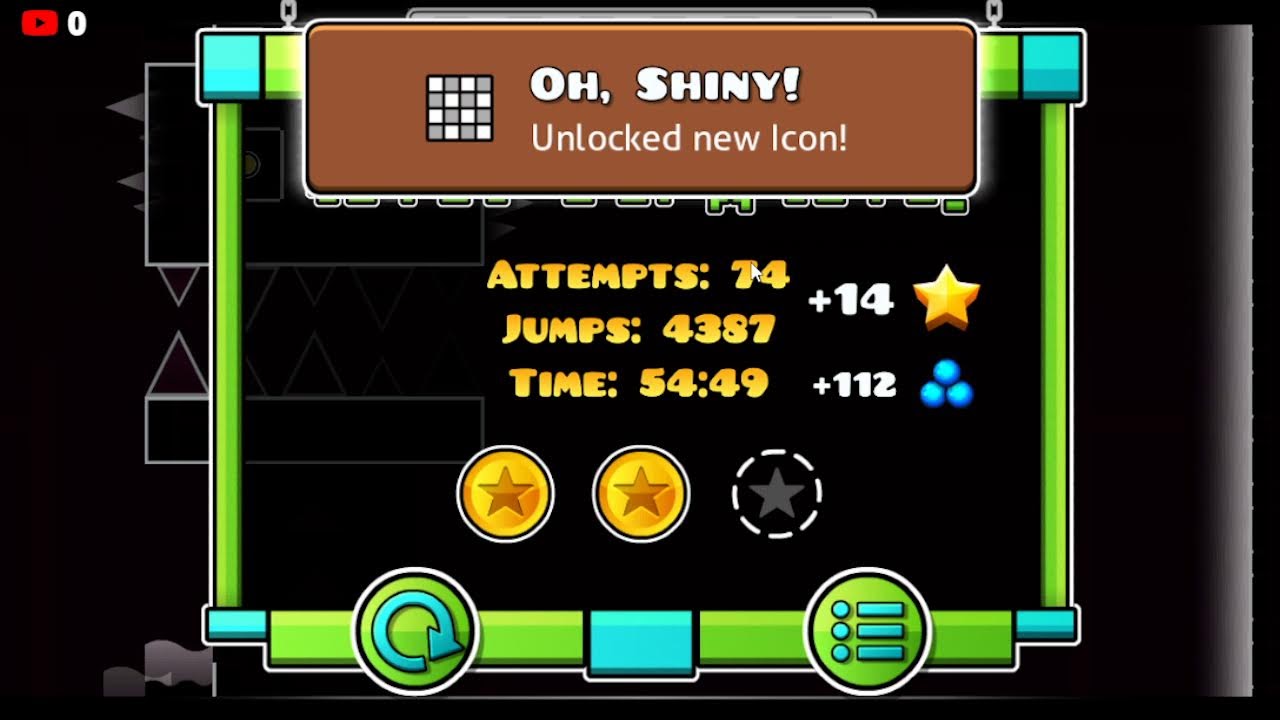Tap the green replay level button
Viewport: 1280px width, 720px height.
[x=415, y=631]
